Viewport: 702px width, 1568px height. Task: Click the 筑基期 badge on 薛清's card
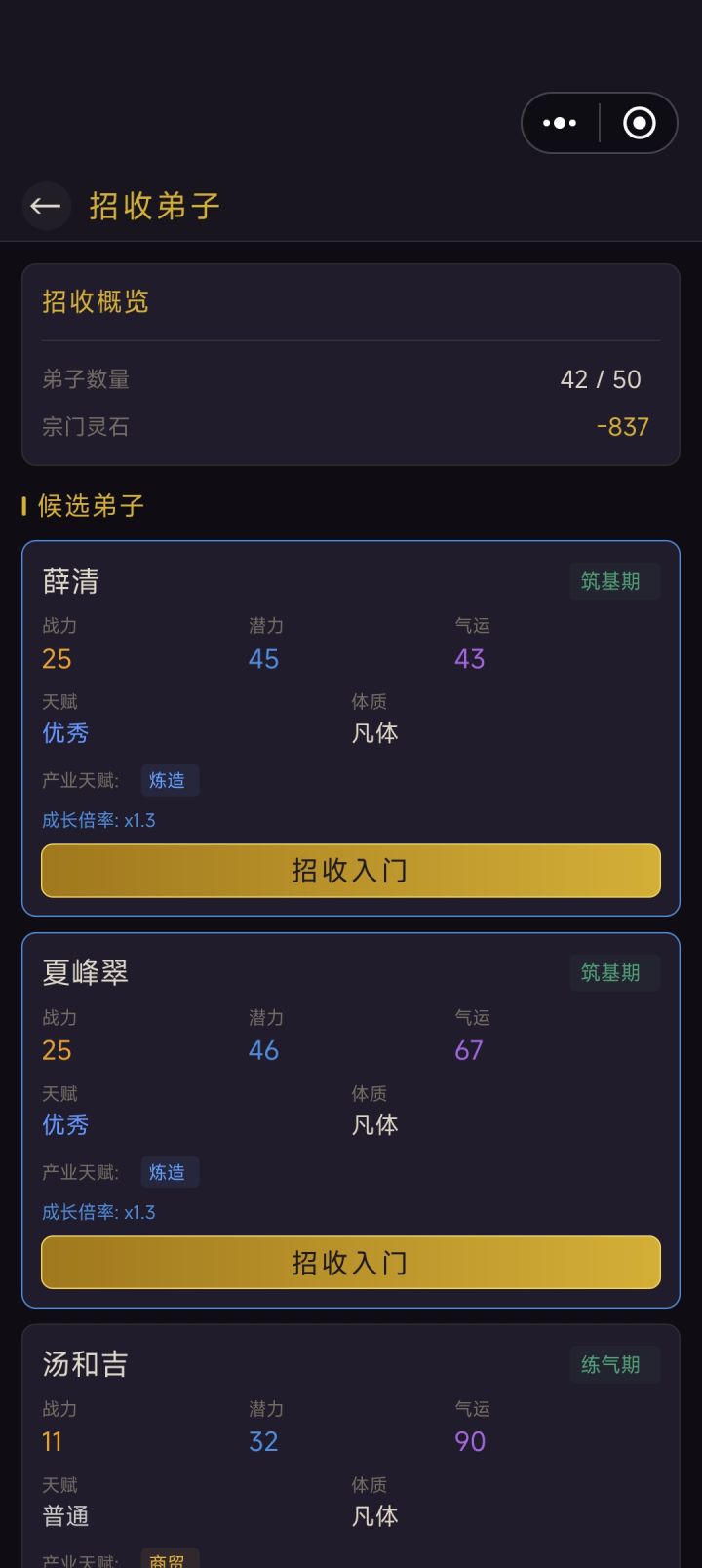coord(614,580)
